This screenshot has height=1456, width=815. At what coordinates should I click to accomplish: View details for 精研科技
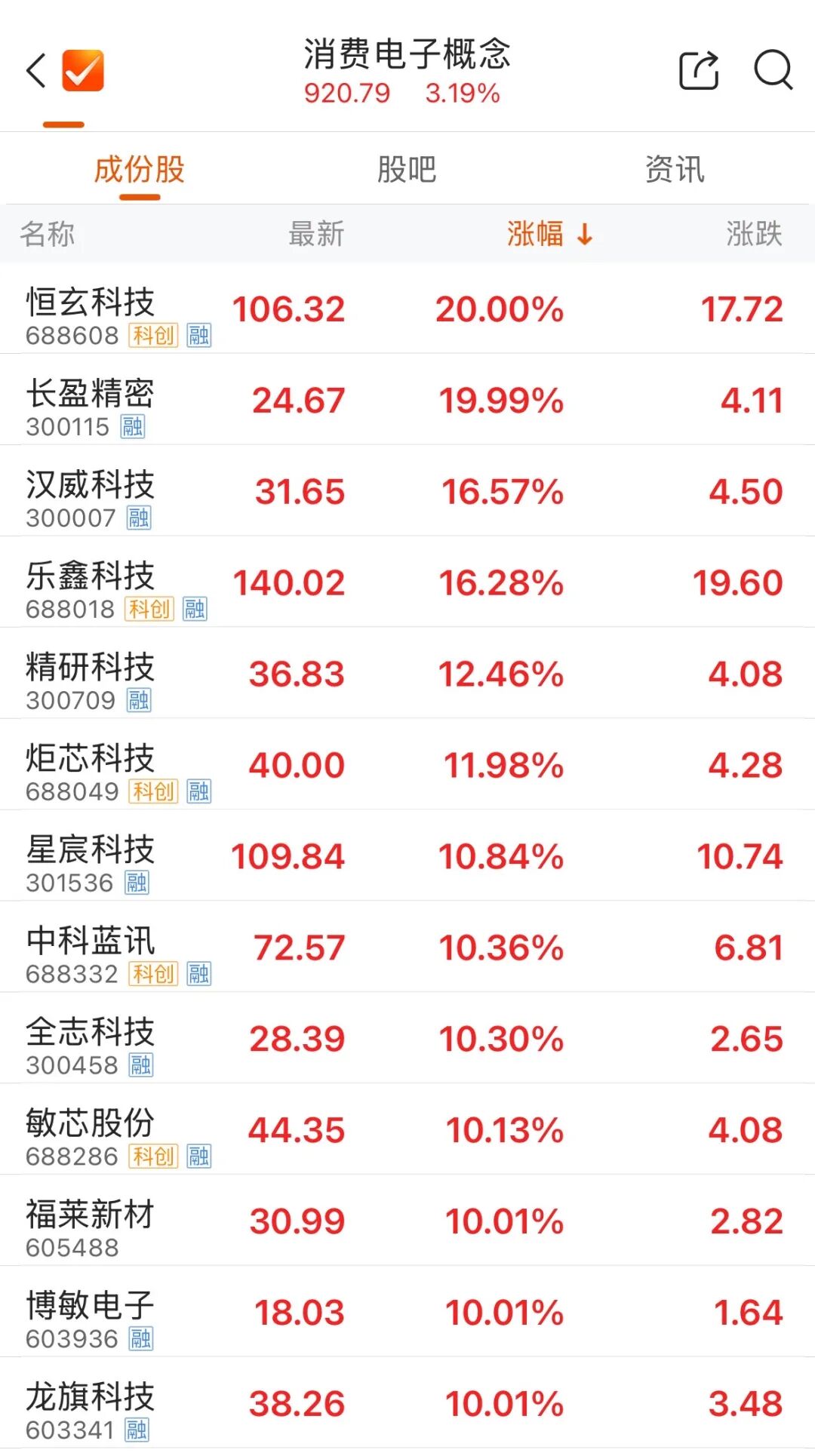click(407, 674)
